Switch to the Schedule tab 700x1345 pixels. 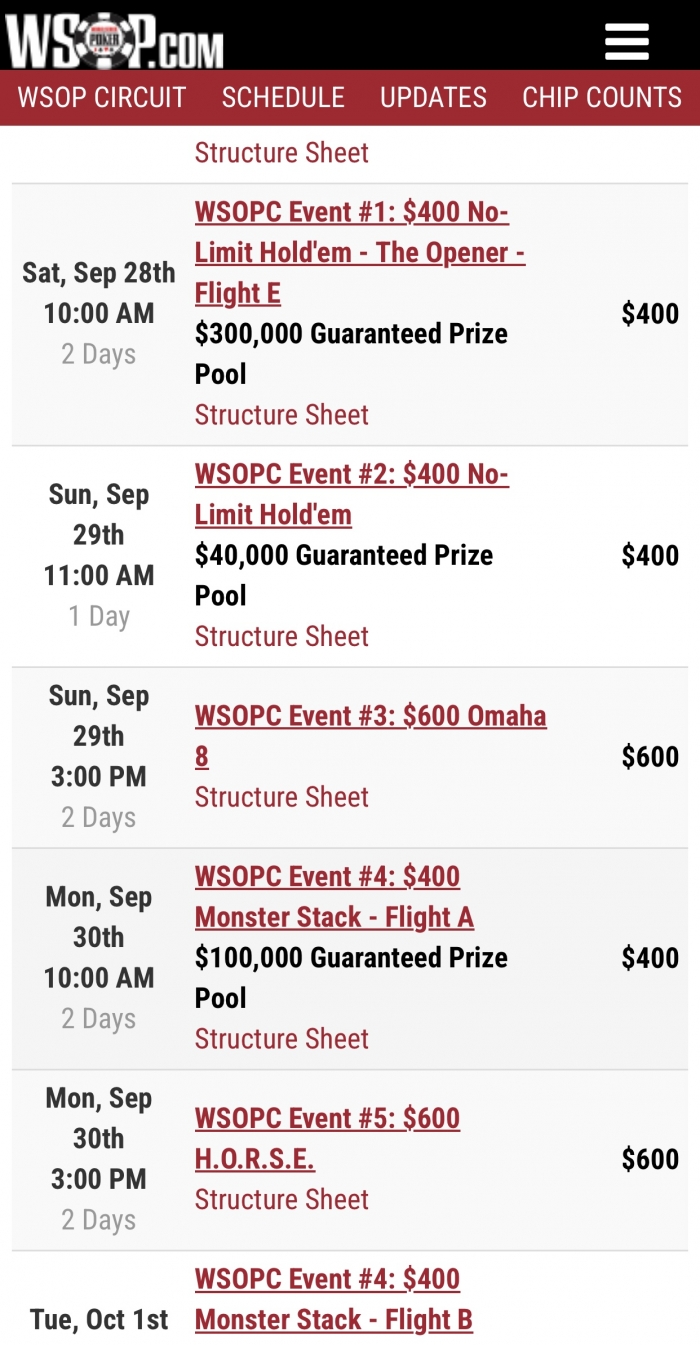point(283,97)
